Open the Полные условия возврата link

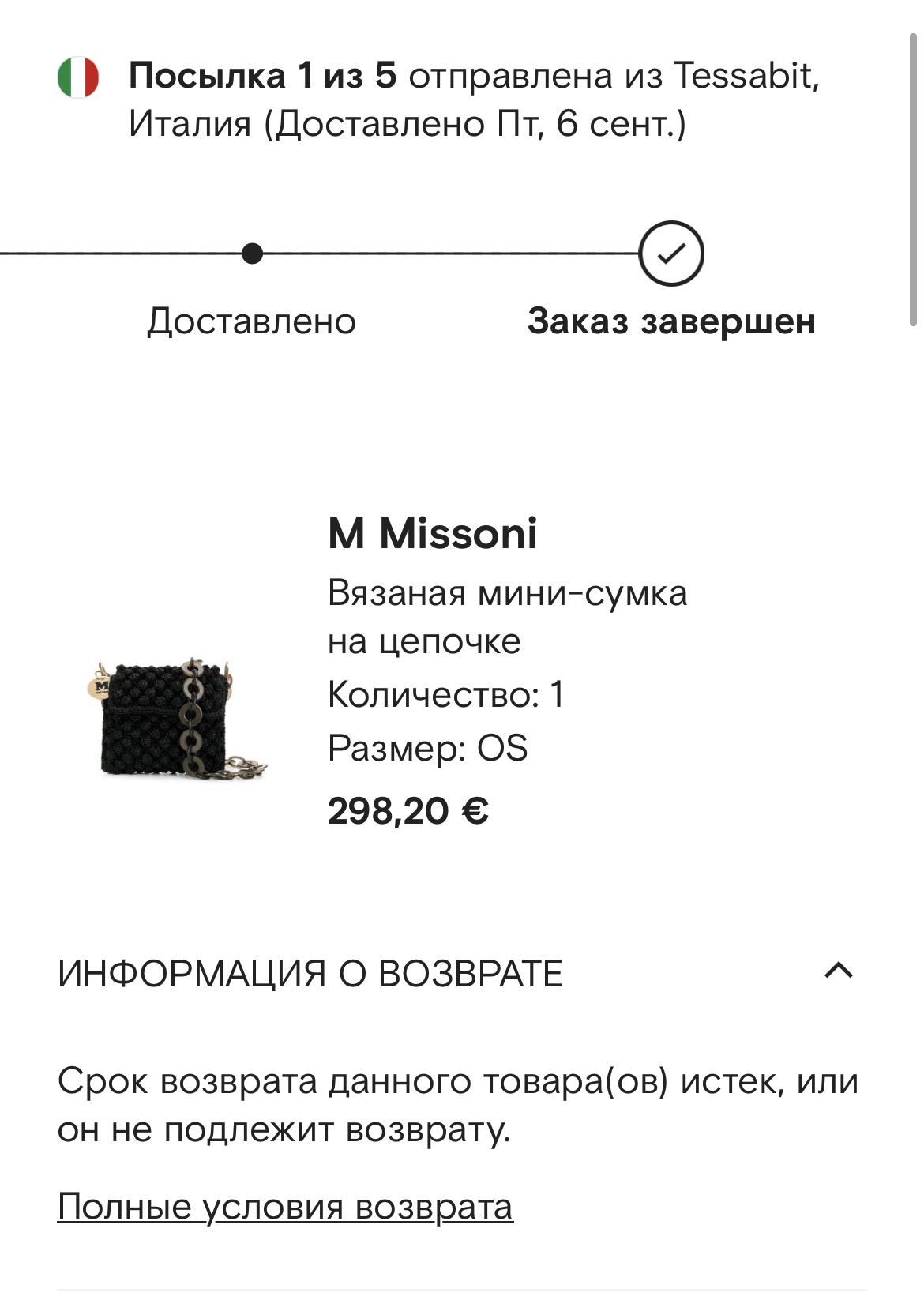click(x=285, y=1206)
